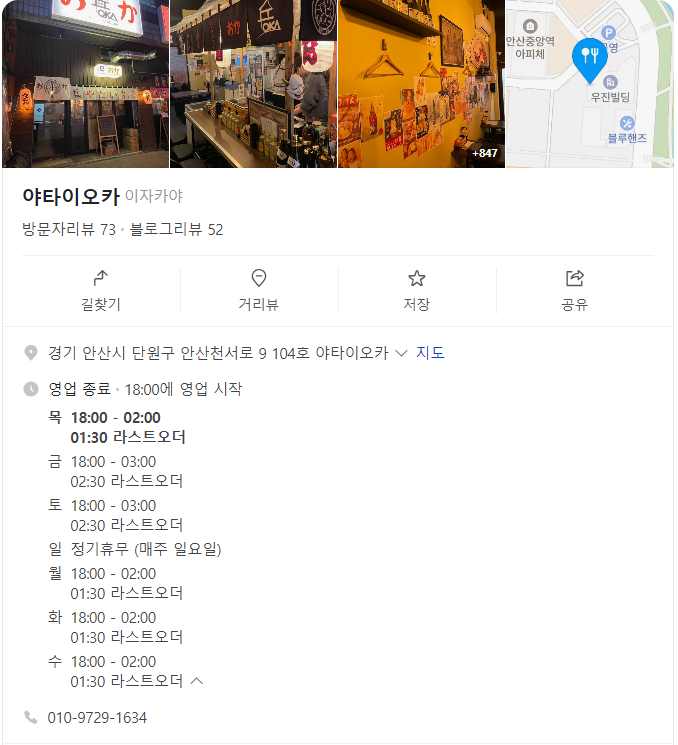The height and width of the screenshot is (745, 678).
Task: View more photos via +847 tile
Action: click(x=421, y=84)
